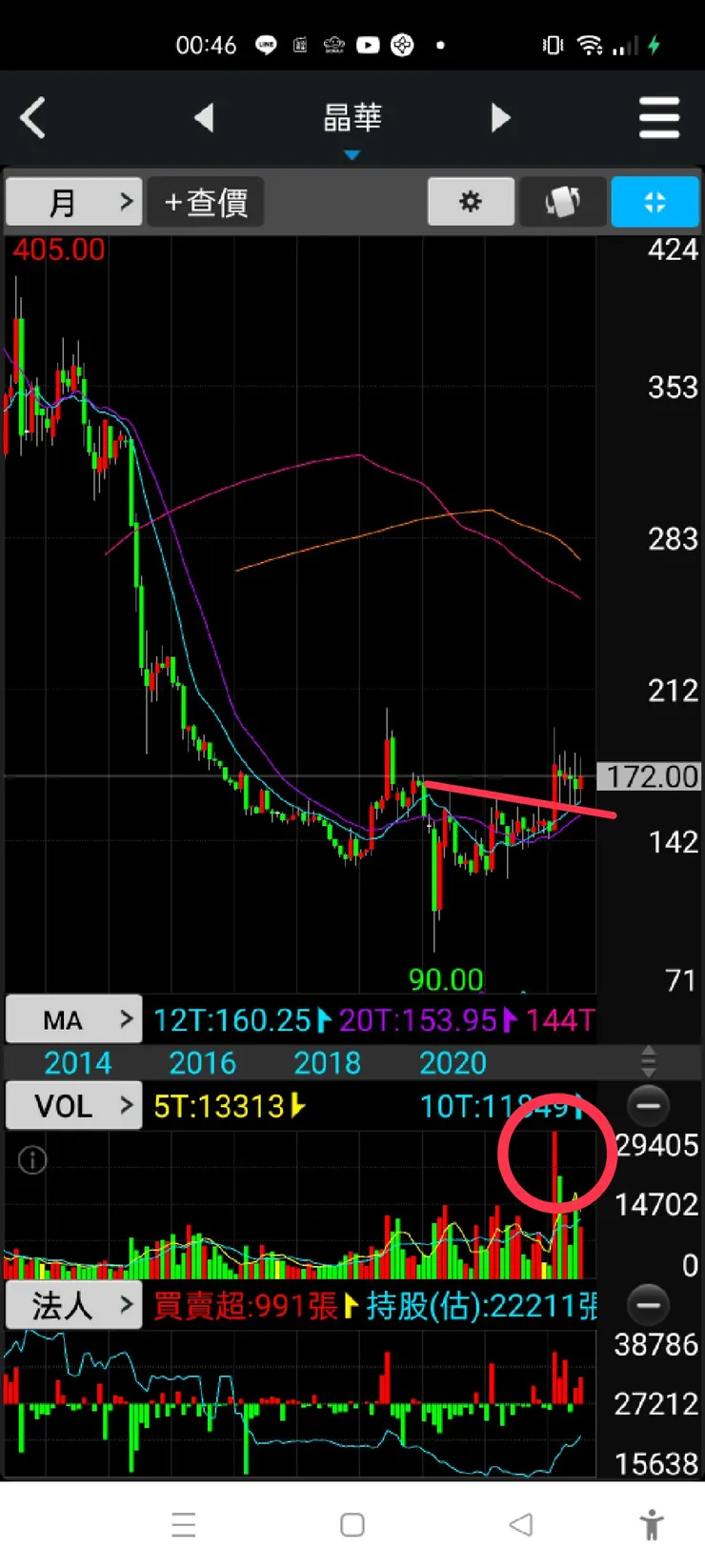
Task: Change the 月 chart period
Action: click(74, 202)
